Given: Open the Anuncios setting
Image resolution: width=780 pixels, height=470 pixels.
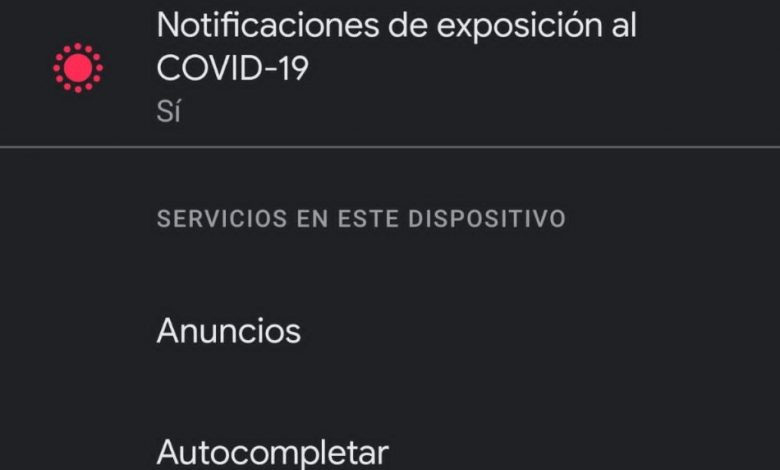Looking at the screenshot, I should pyautogui.click(x=229, y=331).
